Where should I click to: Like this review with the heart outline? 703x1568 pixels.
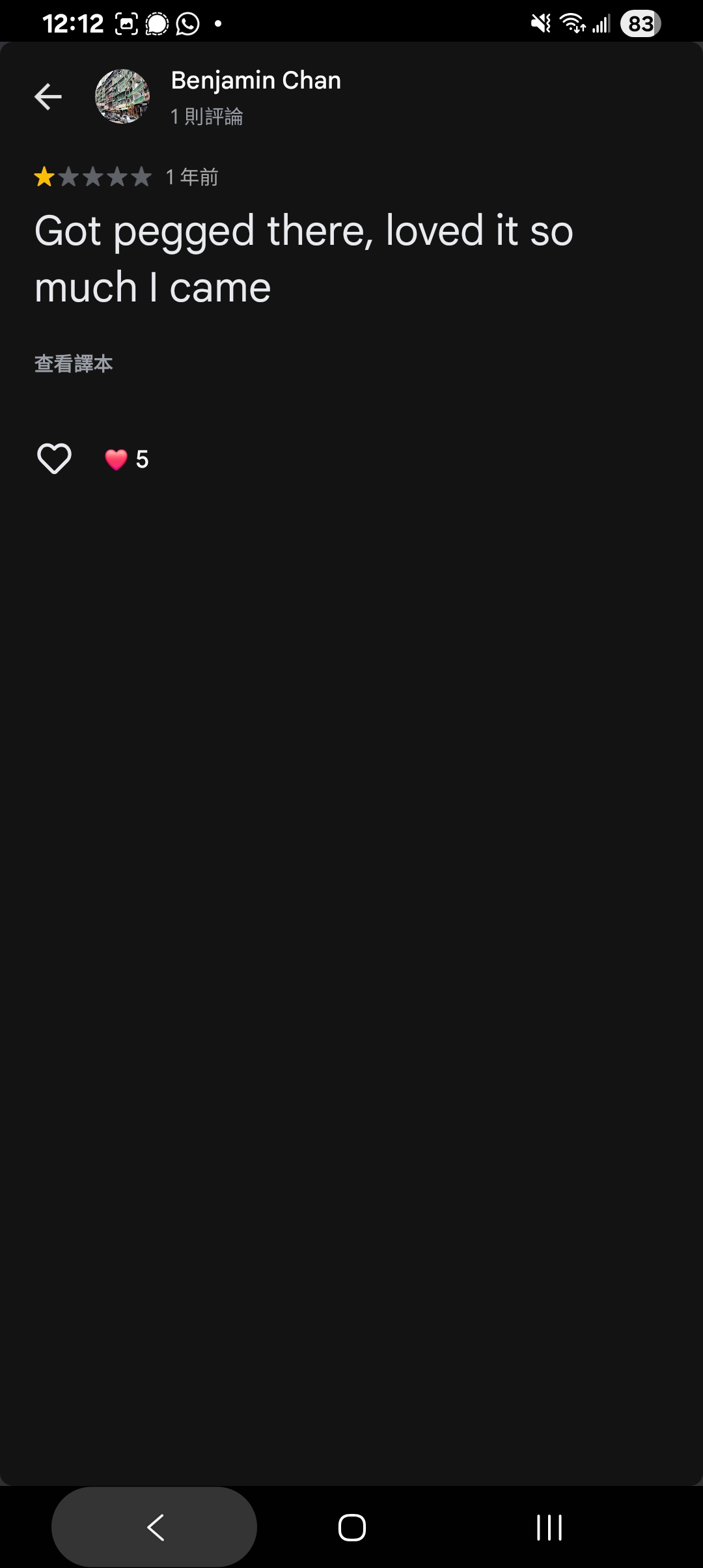click(x=54, y=458)
